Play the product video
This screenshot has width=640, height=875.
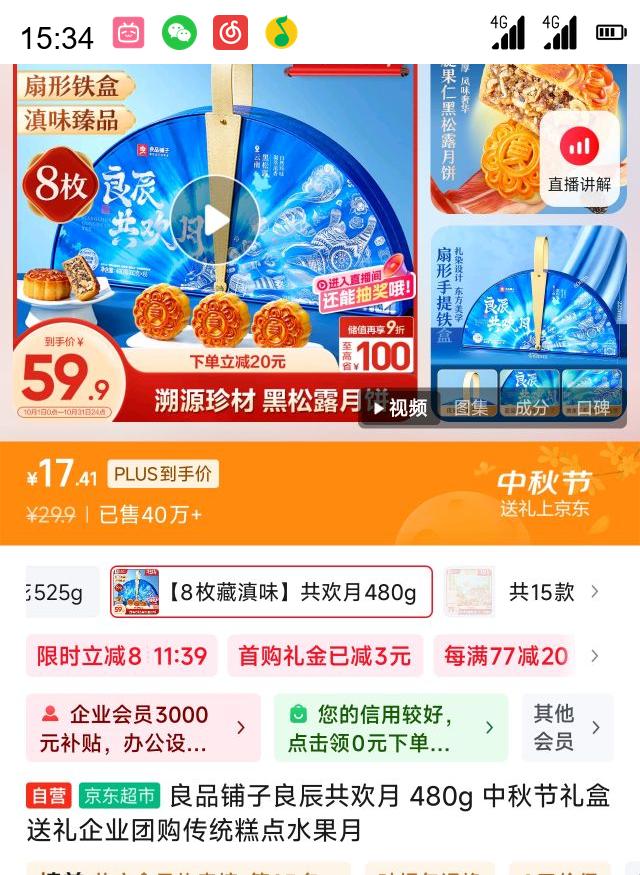click(x=215, y=220)
